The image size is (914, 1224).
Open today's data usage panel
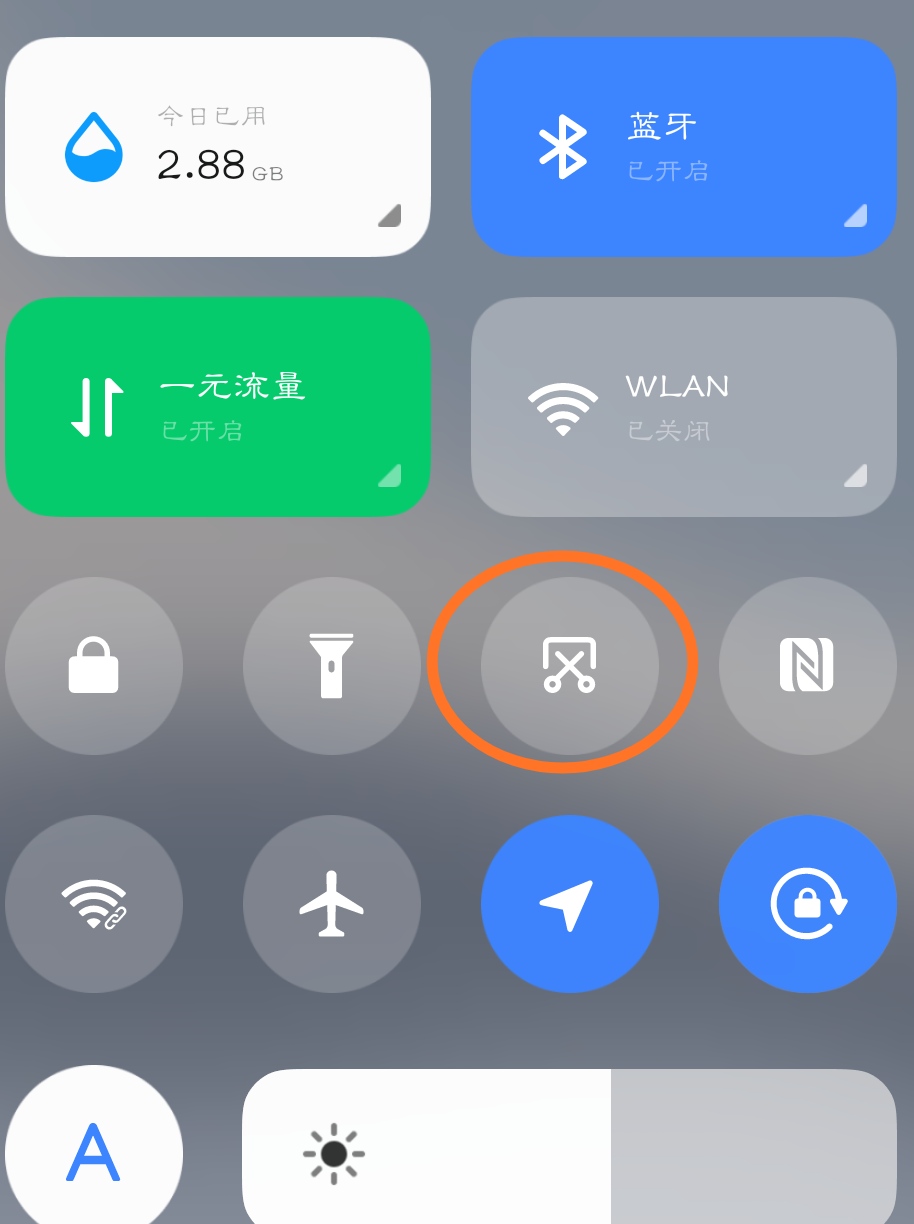pyautogui.click(x=218, y=146)
